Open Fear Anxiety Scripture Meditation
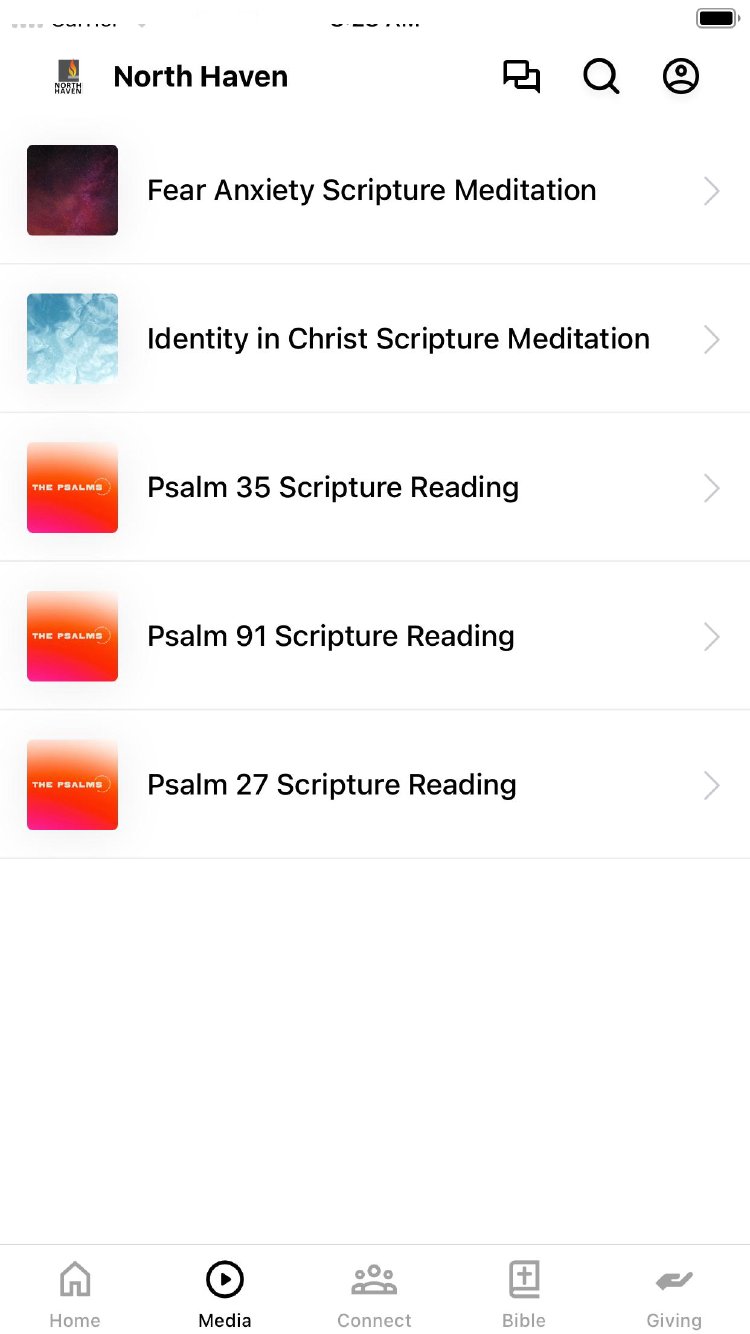 [x=372, y=191]
